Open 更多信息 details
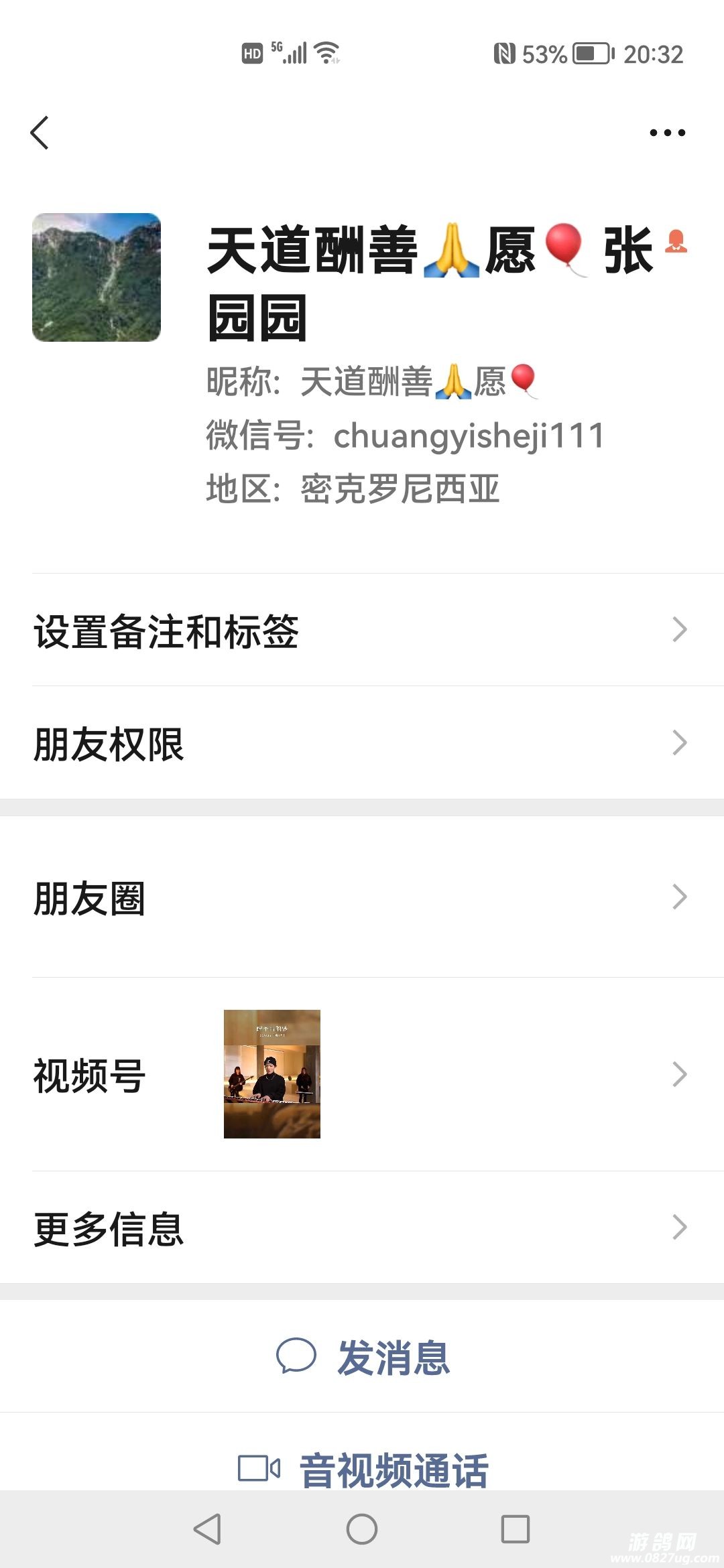The width and height of the screenshot is (724, 1568). pos(362,1228)
